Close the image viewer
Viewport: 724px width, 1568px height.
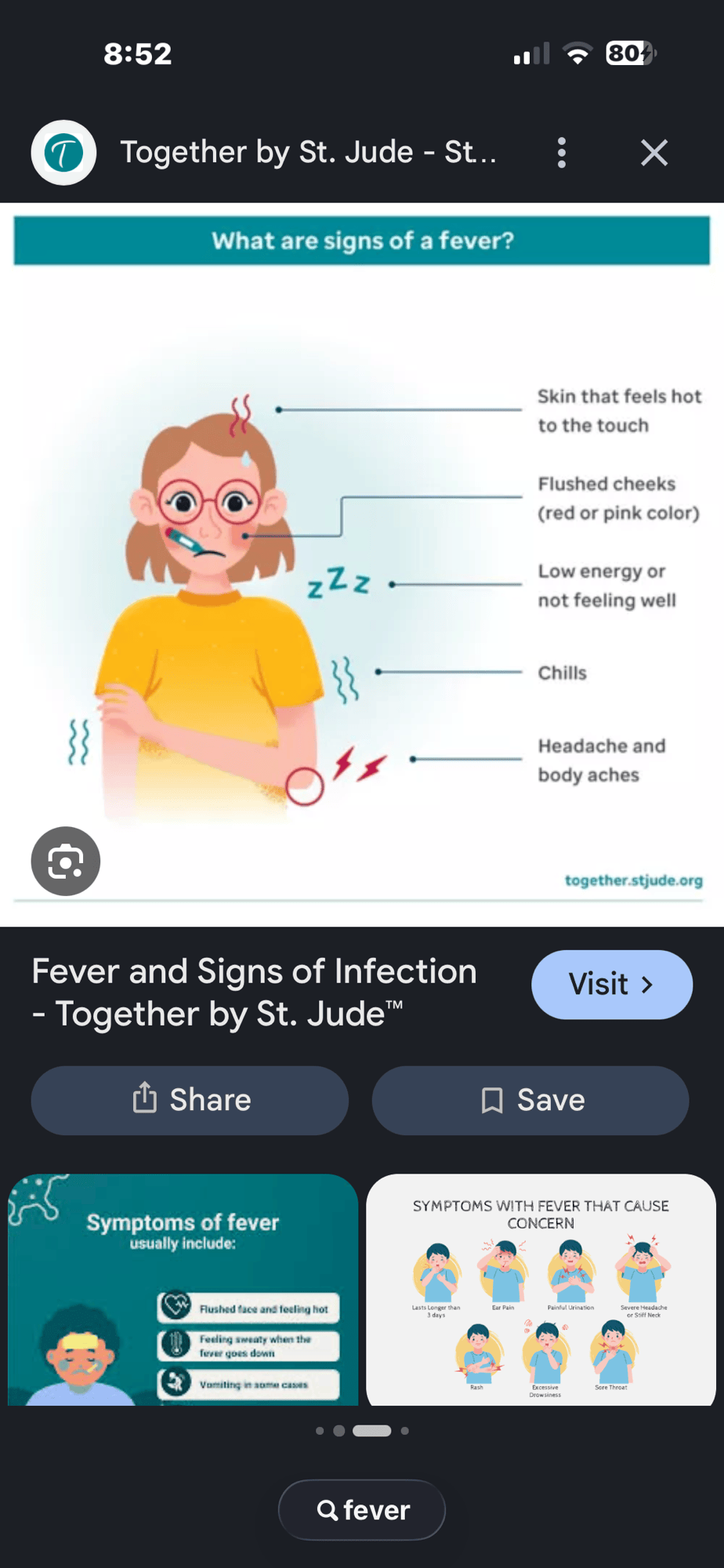[654, 153]
